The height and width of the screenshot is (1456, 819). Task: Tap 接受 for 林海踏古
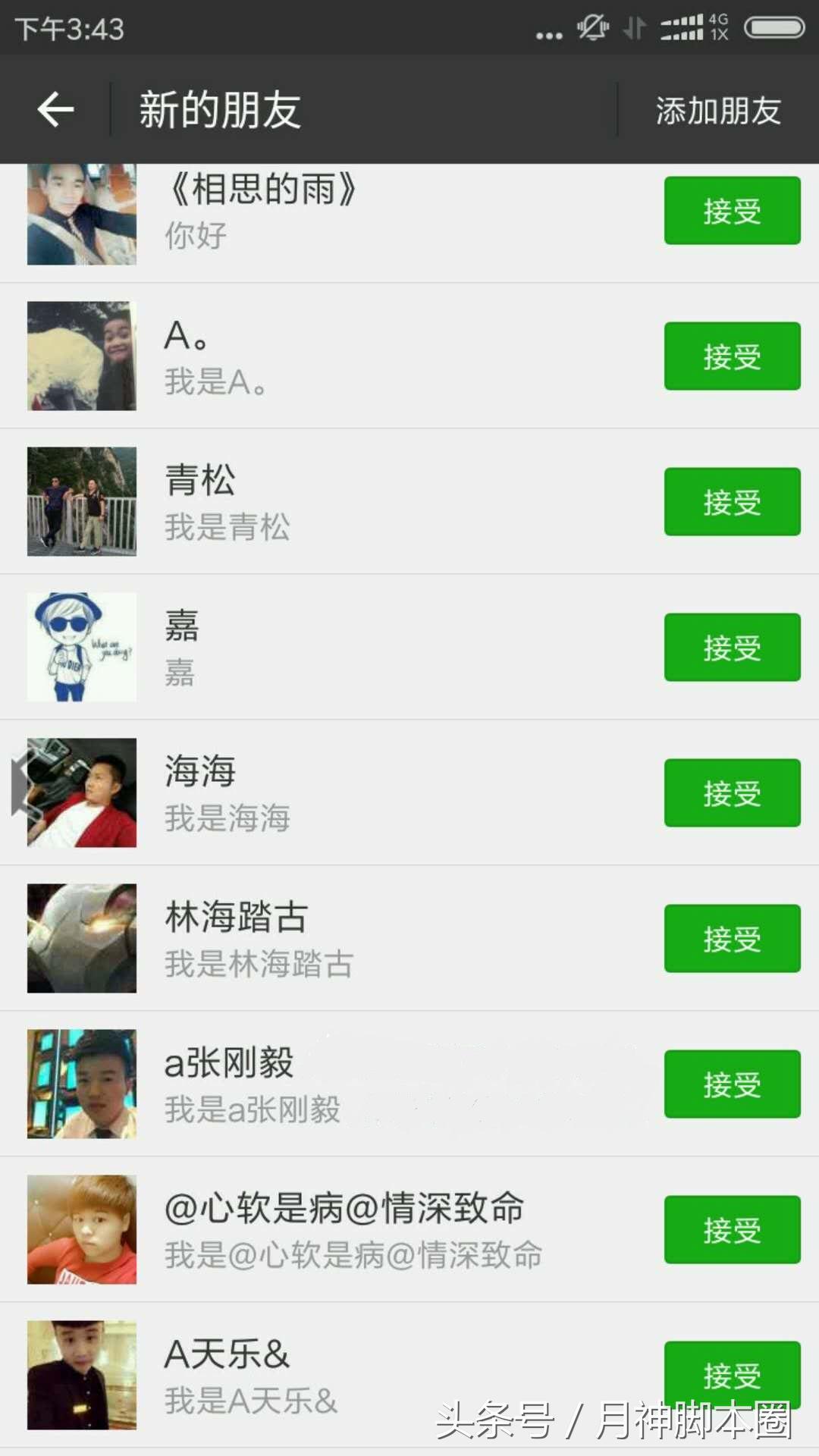(732, 939)
